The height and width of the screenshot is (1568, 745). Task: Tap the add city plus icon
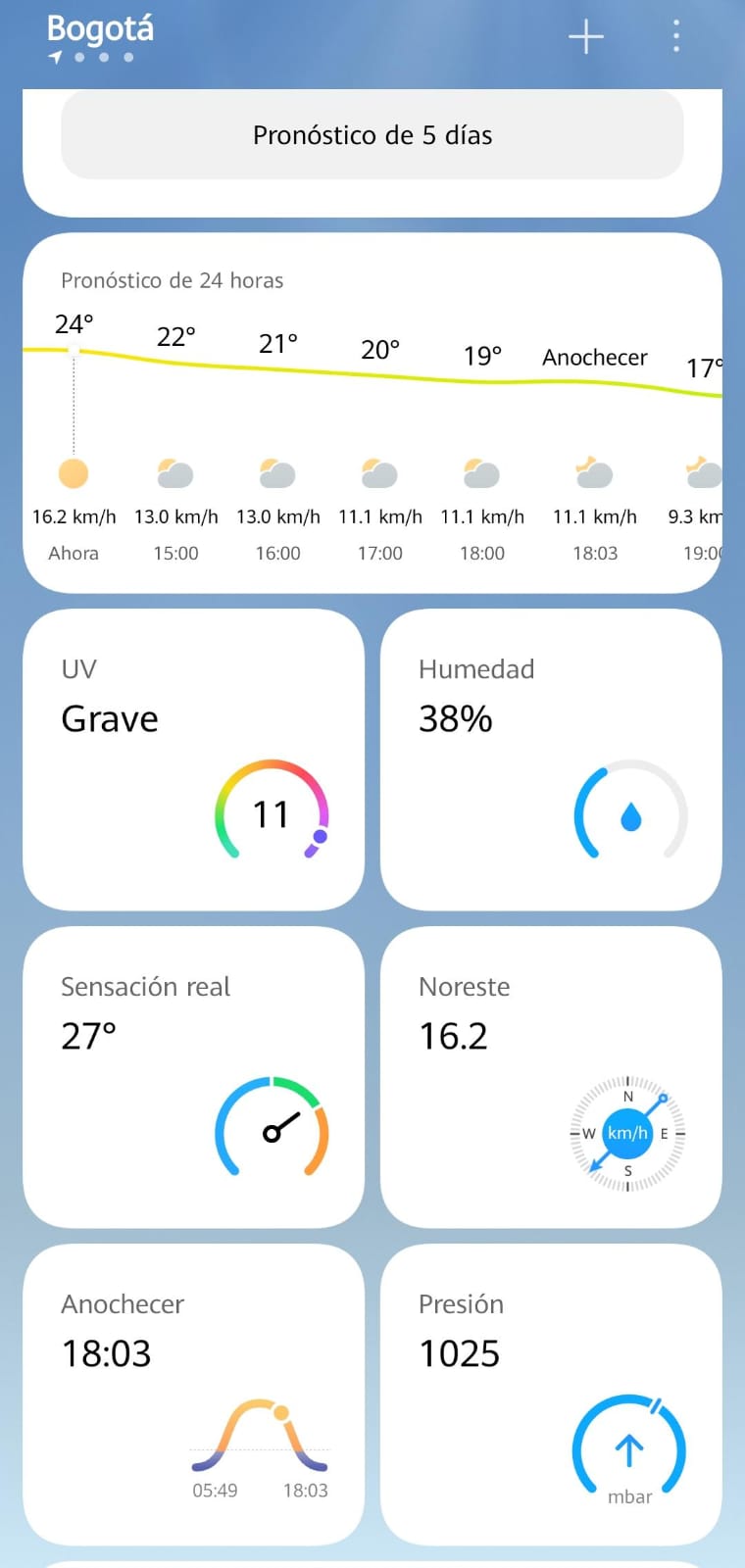[x=585, y=35]
